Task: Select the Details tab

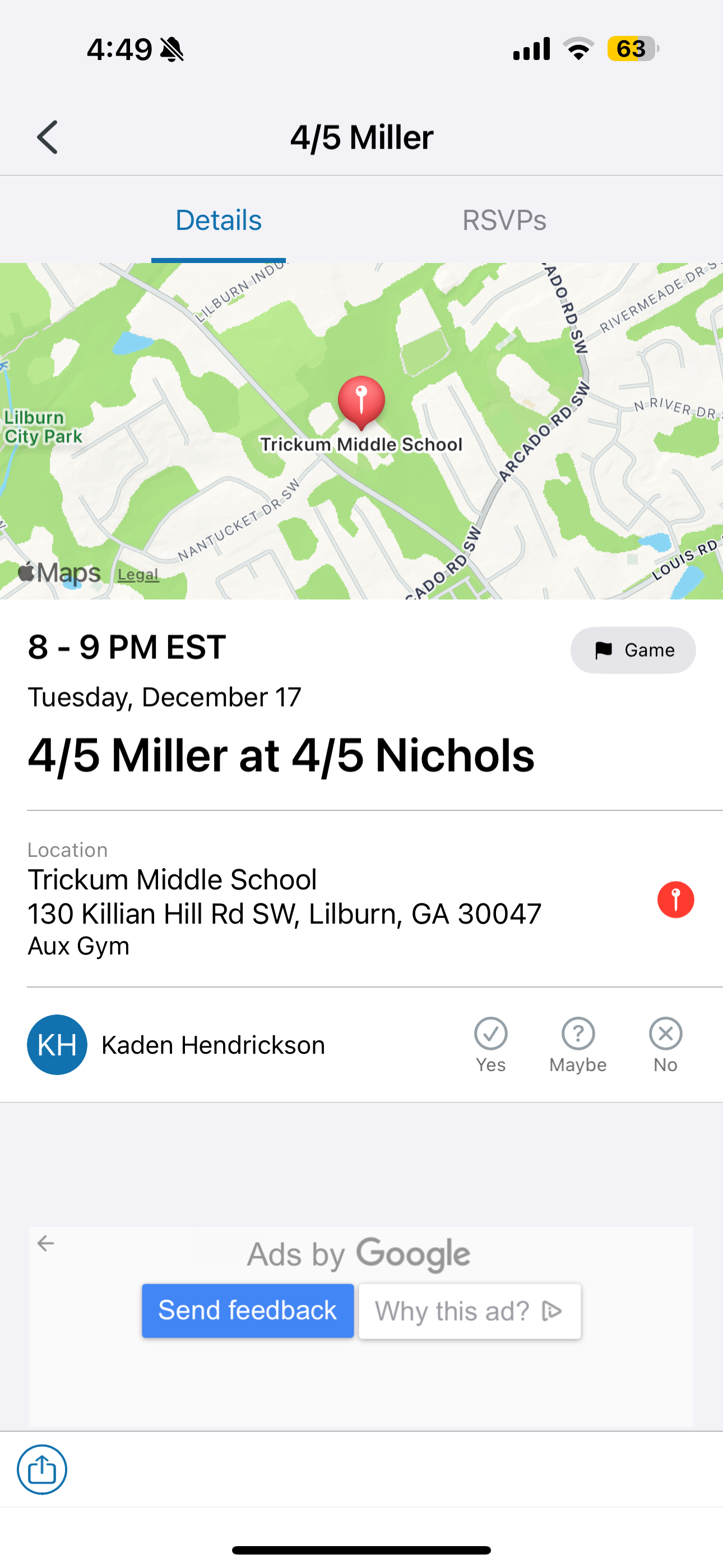Action: pos(219,220)
